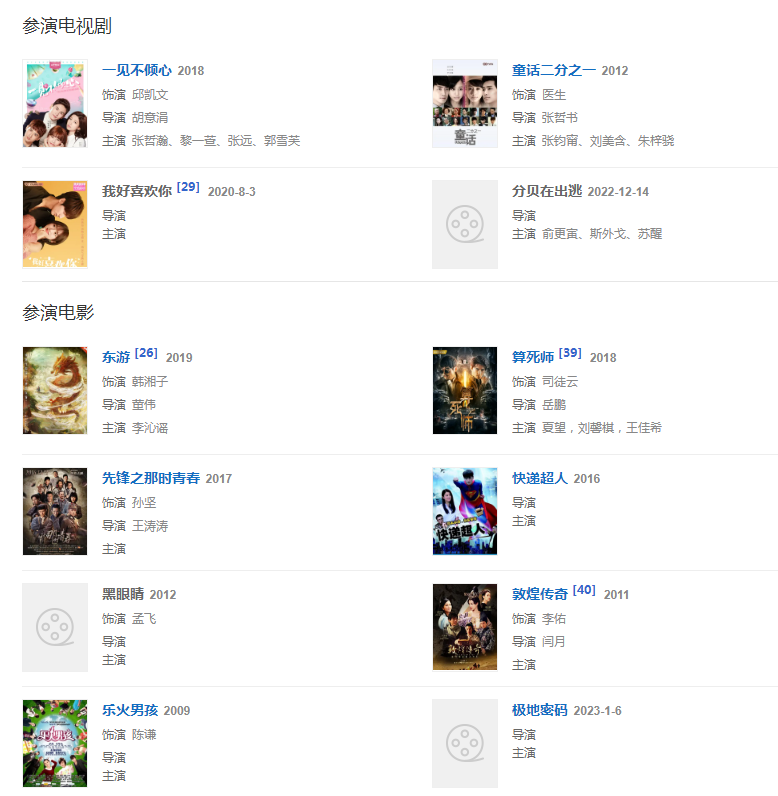Open the 先锋之那时青春 movie link
Viewport: 778px width, 796px height.
tap(151, 478)
